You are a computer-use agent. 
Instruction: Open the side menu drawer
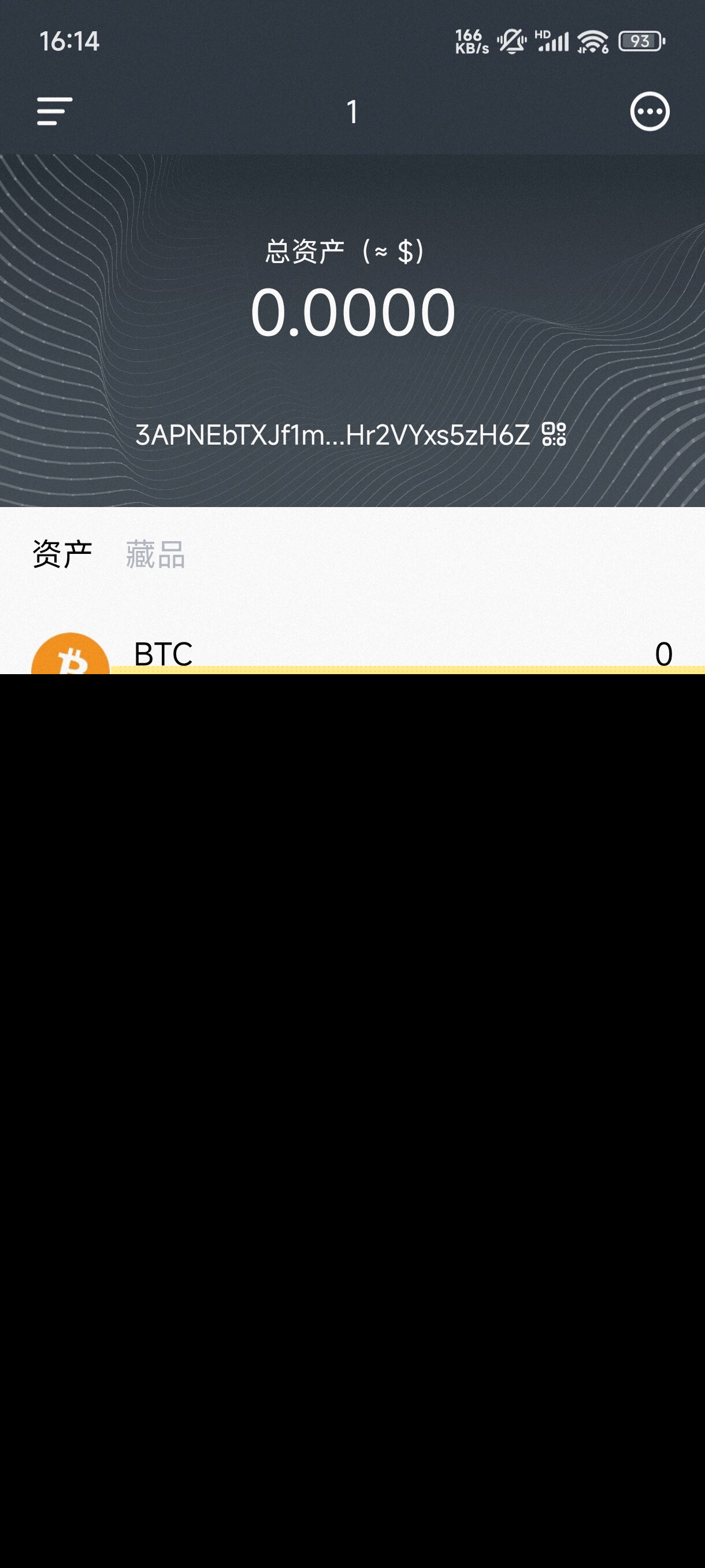(55, 112)
